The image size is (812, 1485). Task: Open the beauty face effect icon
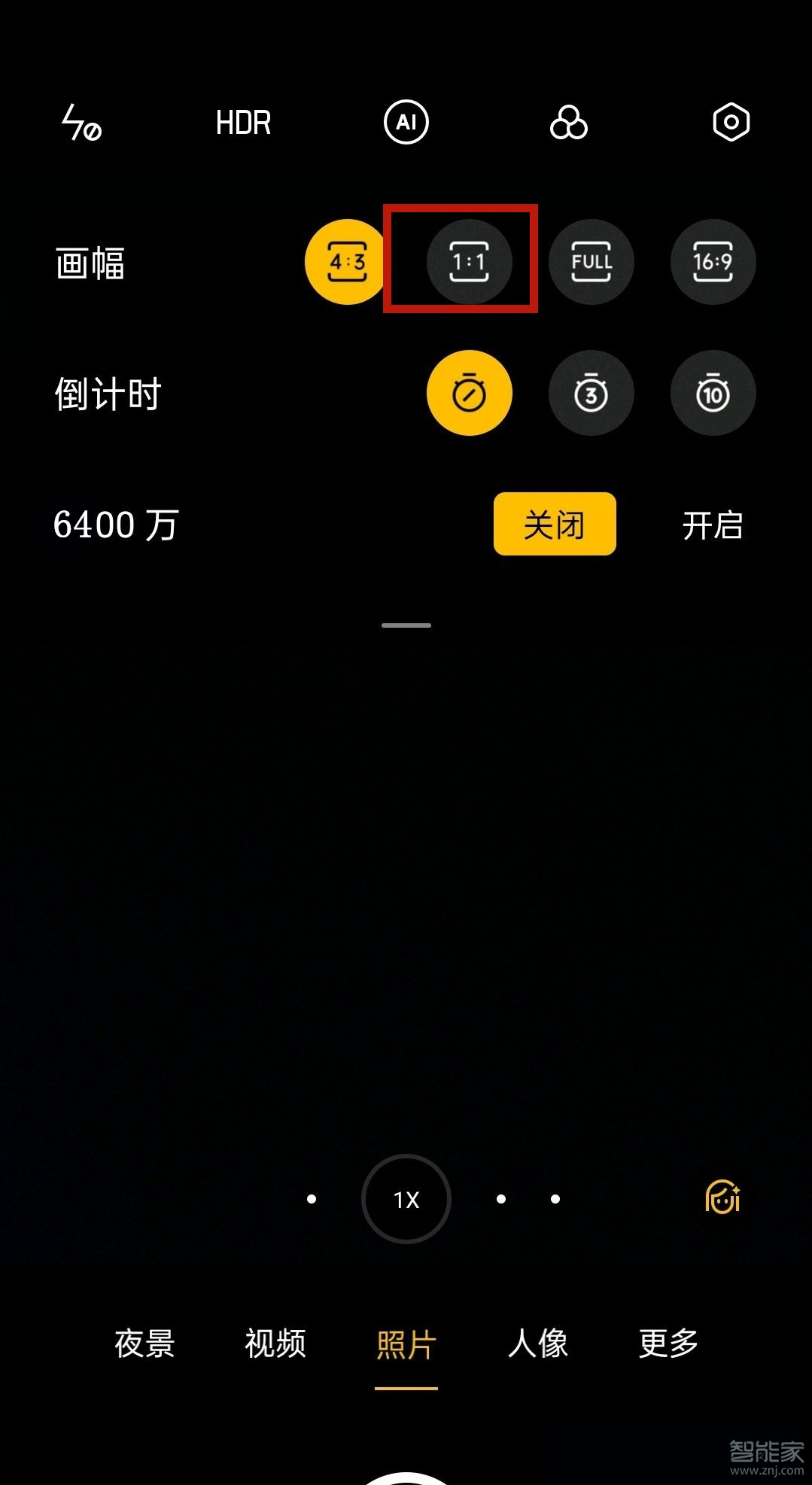722,1197
